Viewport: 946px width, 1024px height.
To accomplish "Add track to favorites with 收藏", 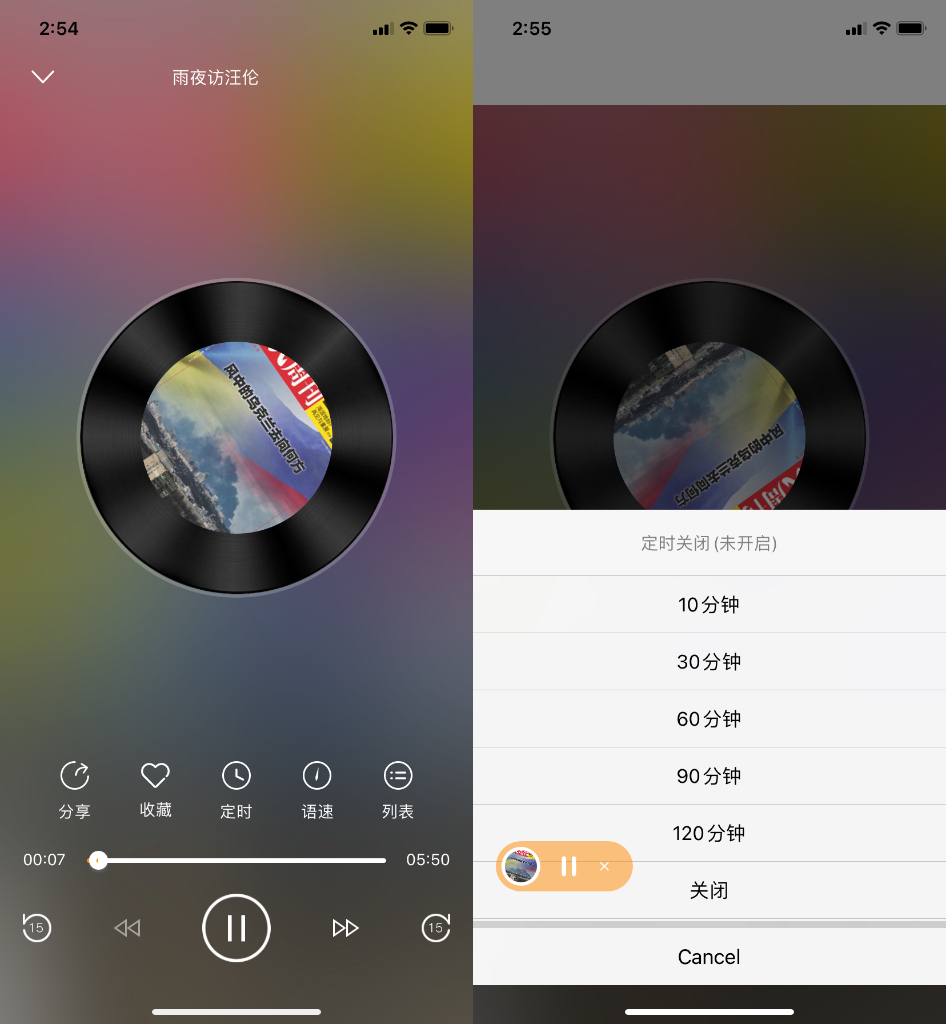I will [155, 788].
